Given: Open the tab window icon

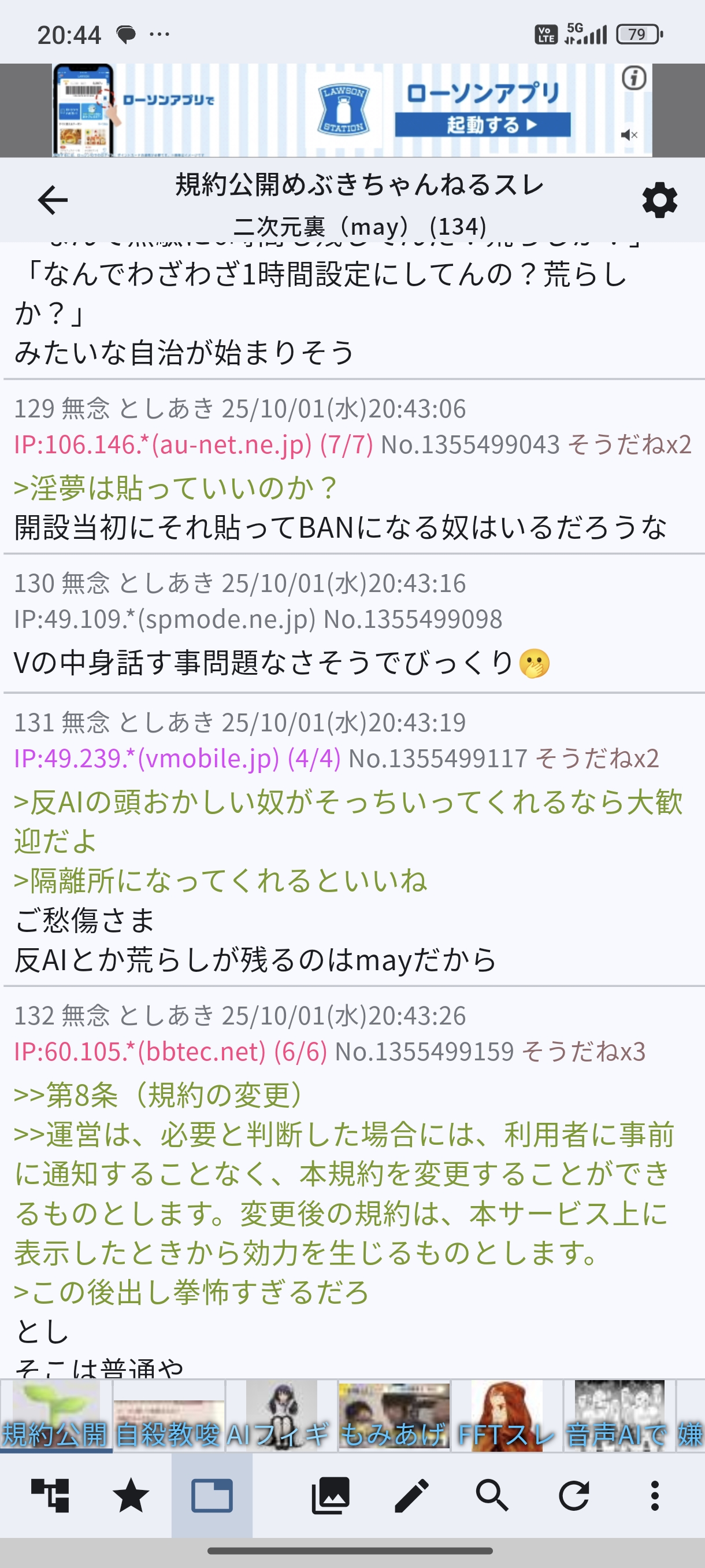Looking at the screenshot, I should pyautogui.click(x=211, y=1496).
